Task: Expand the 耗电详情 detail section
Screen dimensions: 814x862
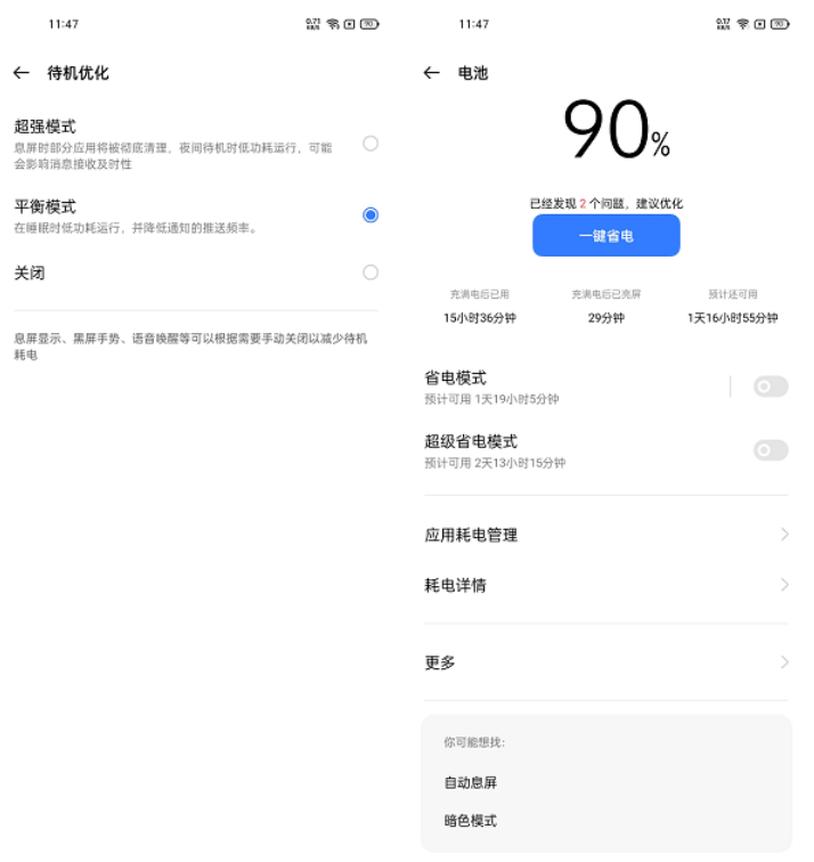Action: tap(785, 585)
